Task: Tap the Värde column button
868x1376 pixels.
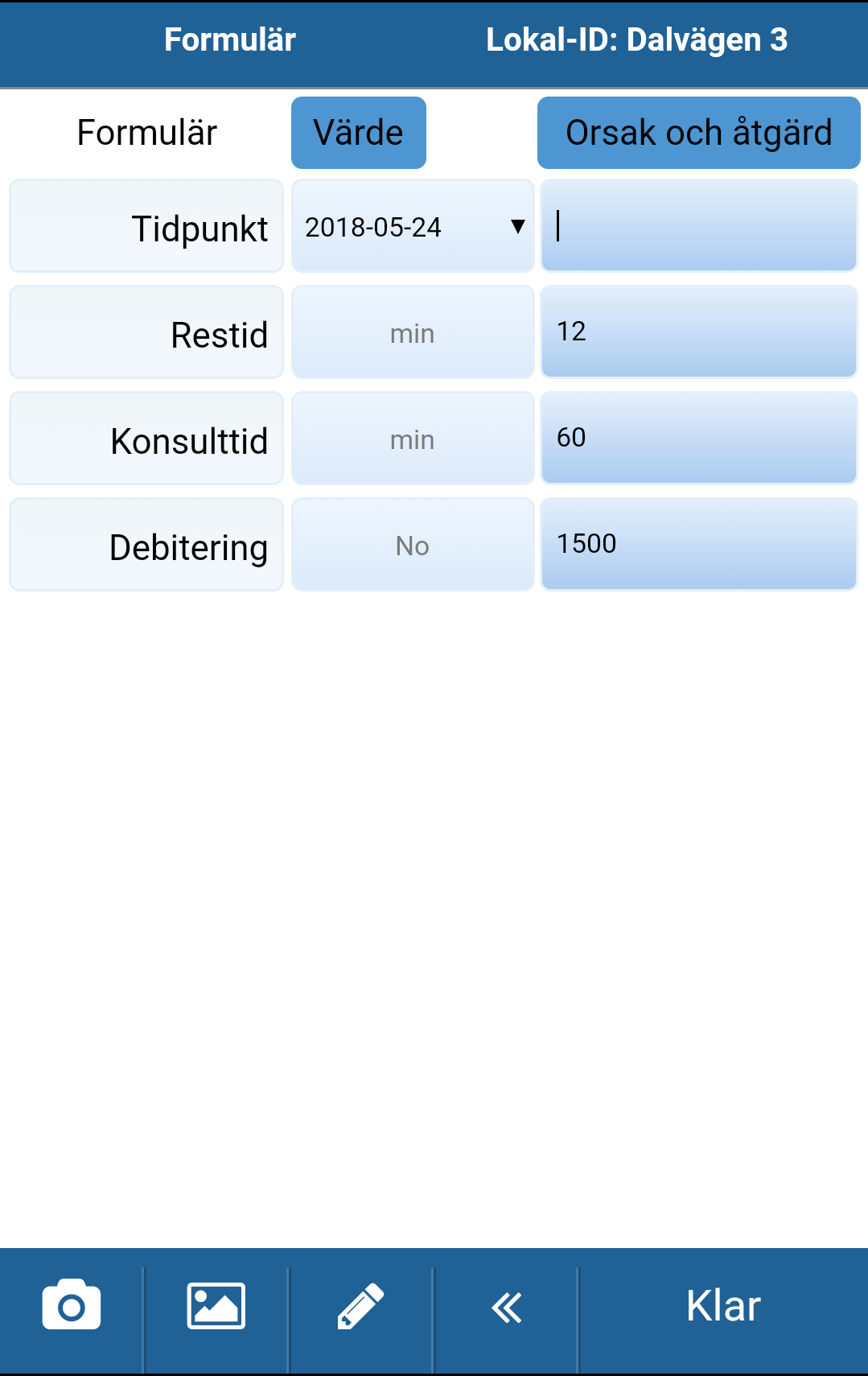Action: tap(359, 133)
